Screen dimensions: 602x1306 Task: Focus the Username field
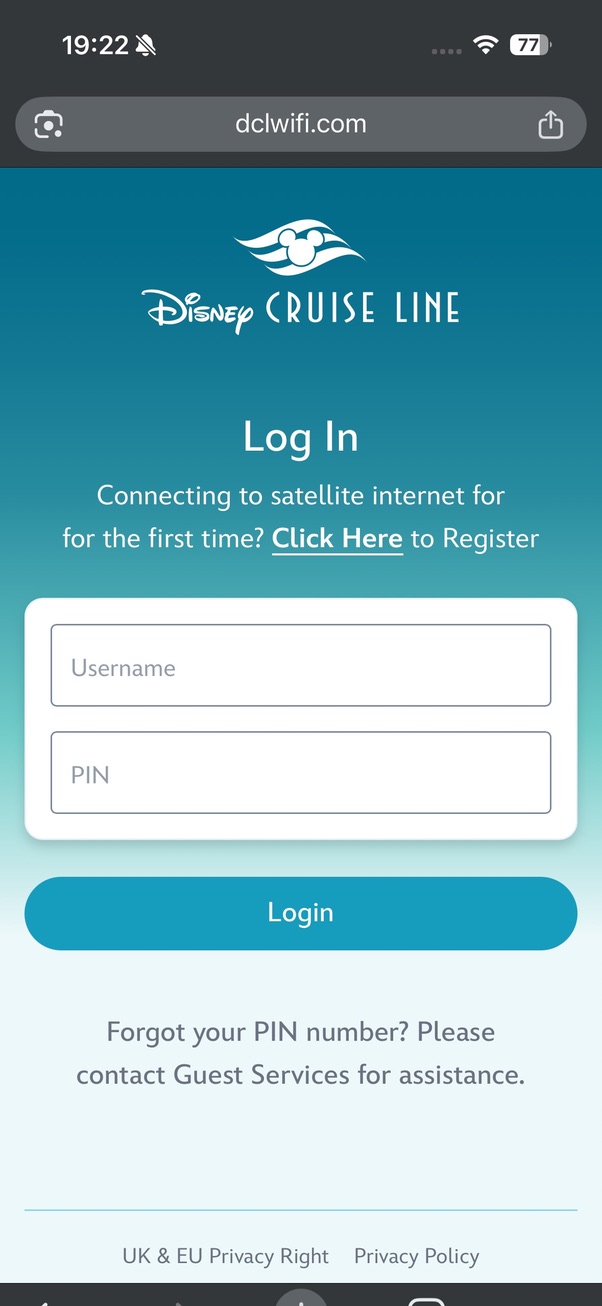[301, 666]
